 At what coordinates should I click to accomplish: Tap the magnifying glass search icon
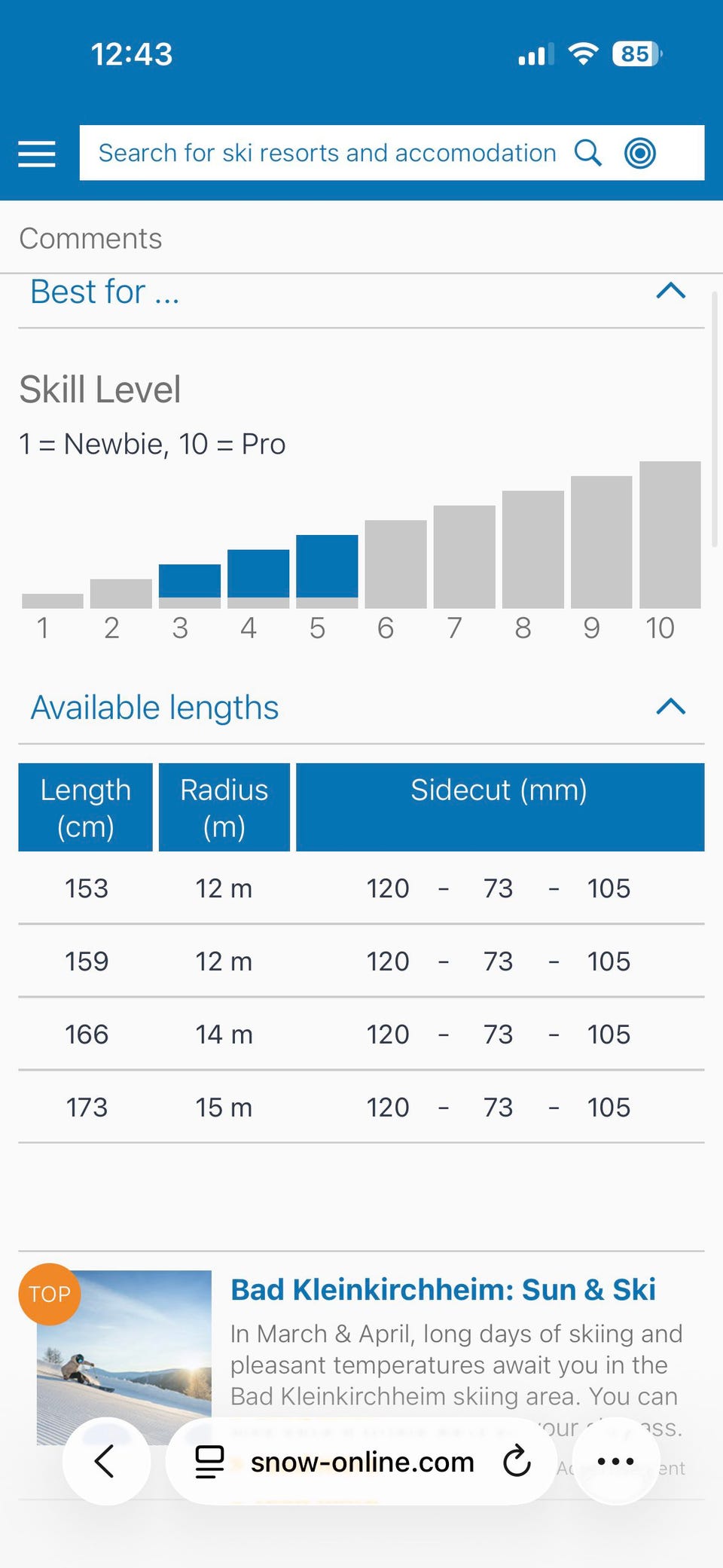pos(588,153)
